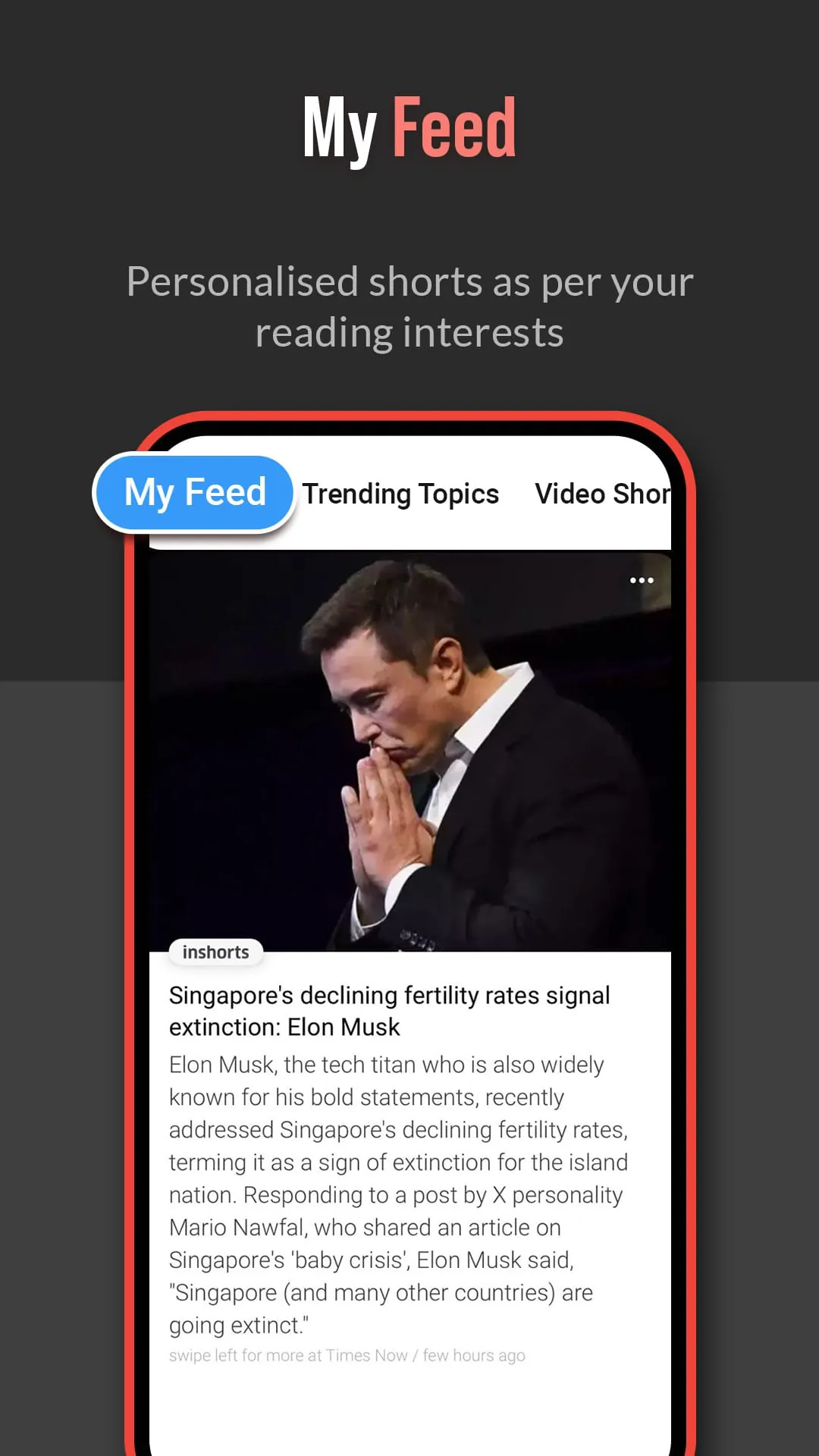Open the Times Now source link

367,1355
